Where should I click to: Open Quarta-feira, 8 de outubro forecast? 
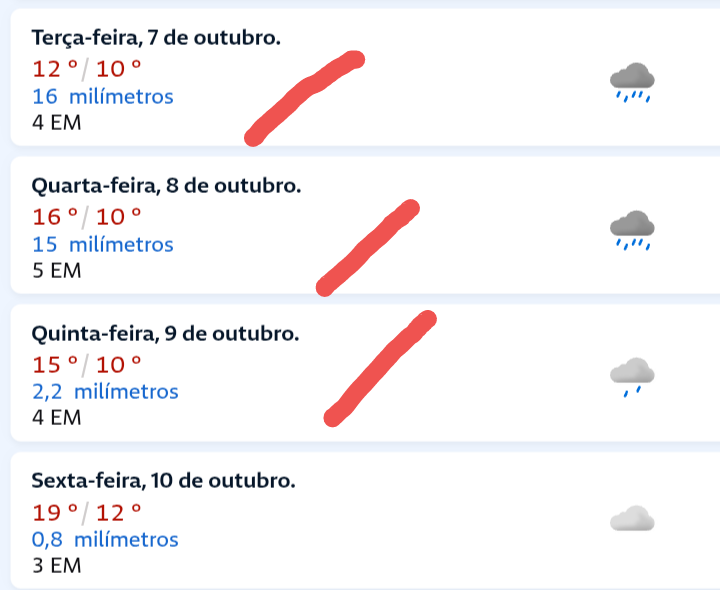(x=166, y=187)
